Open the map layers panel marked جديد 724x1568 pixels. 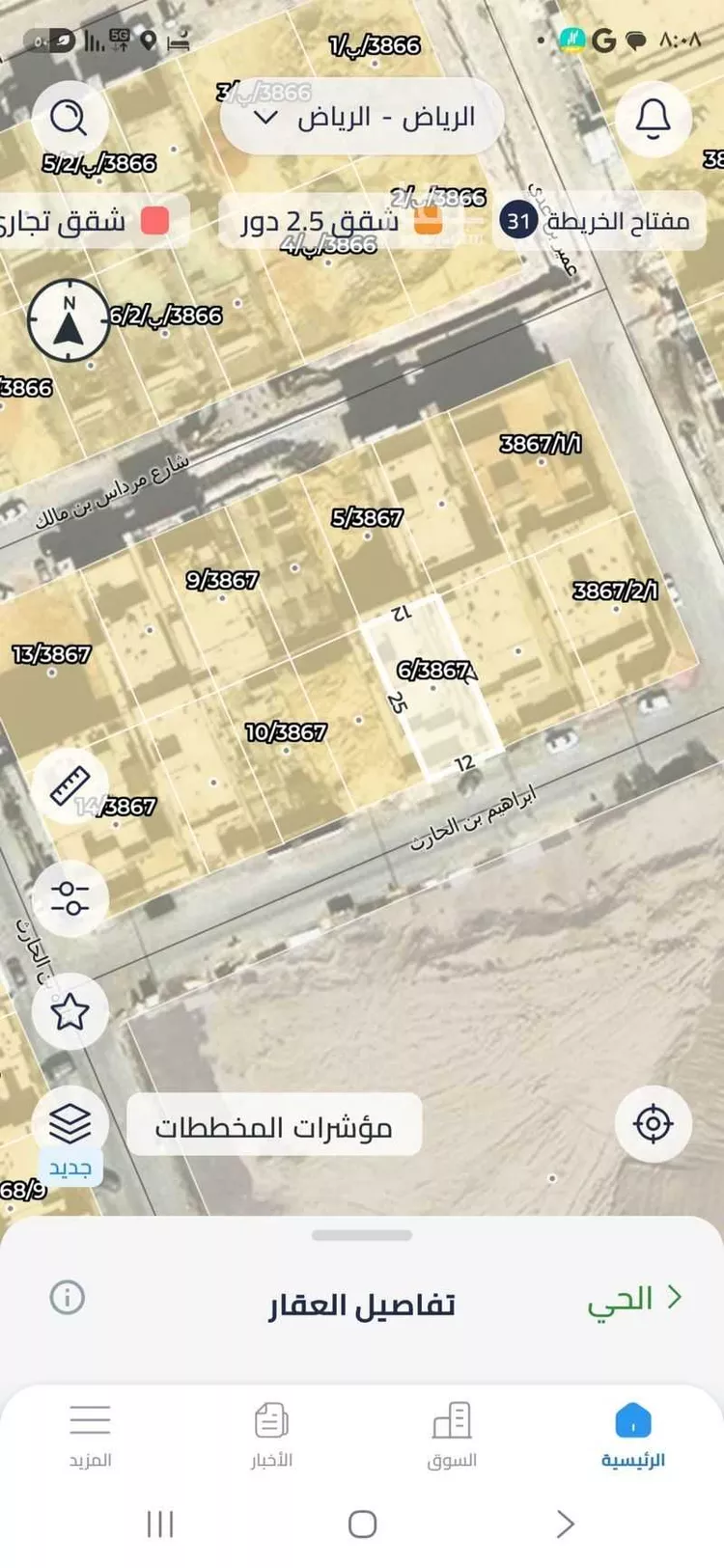tap(69, 1122)
